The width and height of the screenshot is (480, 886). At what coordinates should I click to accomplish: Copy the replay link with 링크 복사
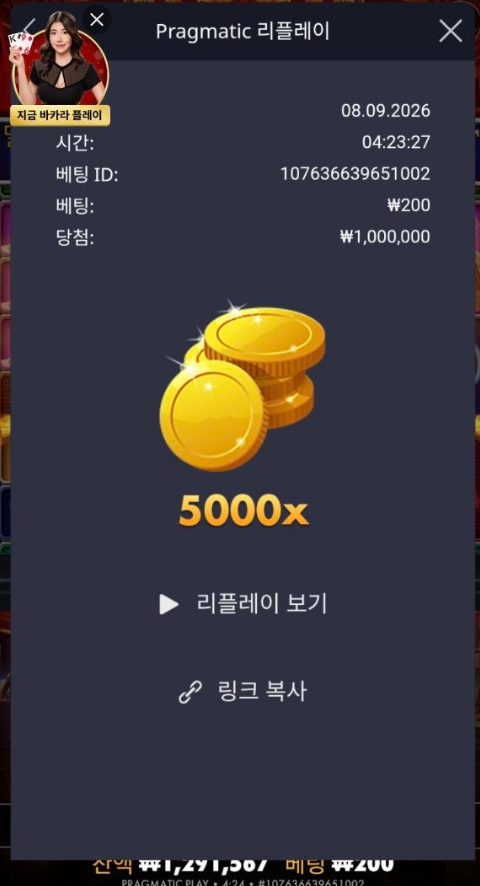coord(243,691)
